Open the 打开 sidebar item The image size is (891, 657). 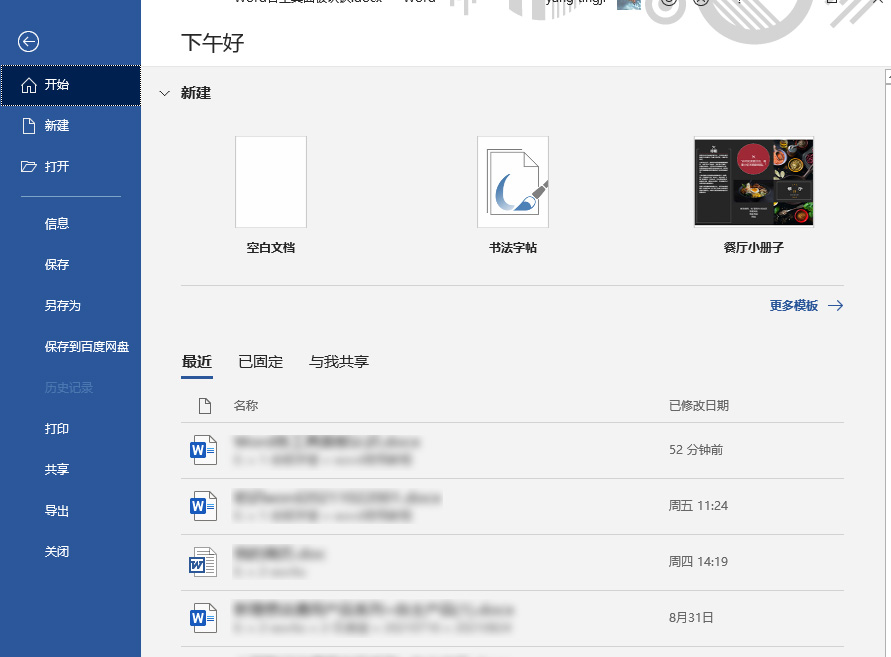click(x=57, y=167)
